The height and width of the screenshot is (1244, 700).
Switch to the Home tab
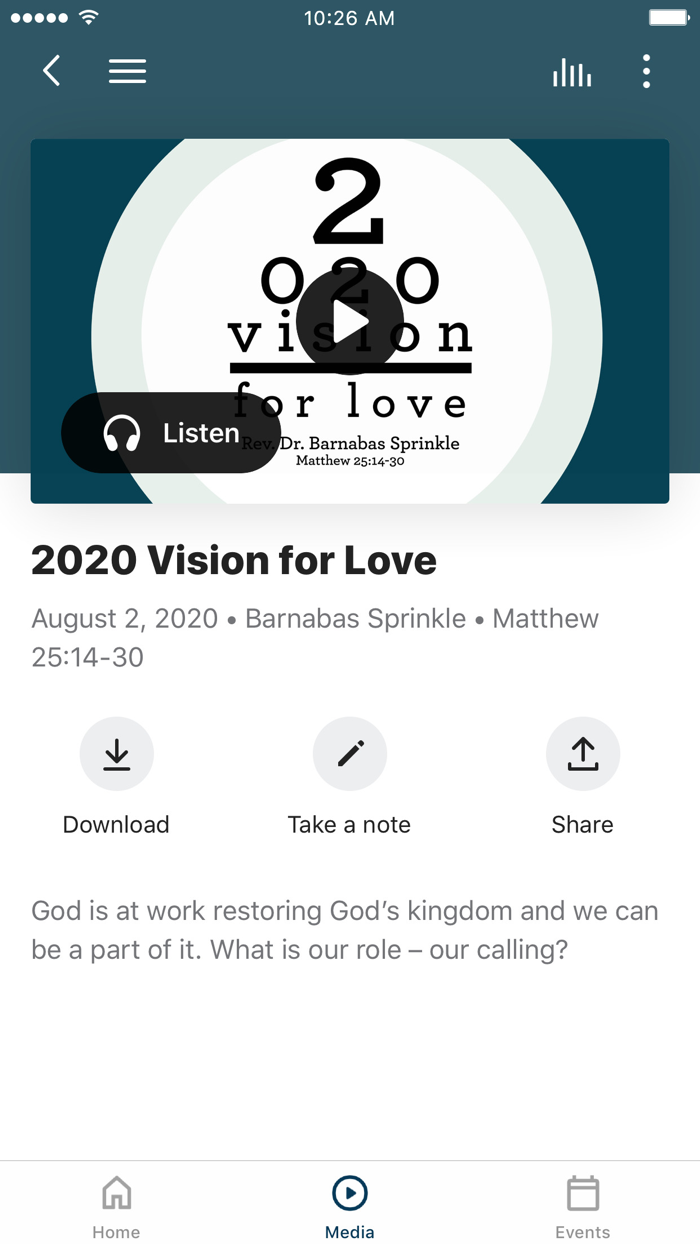point(116,1204)
